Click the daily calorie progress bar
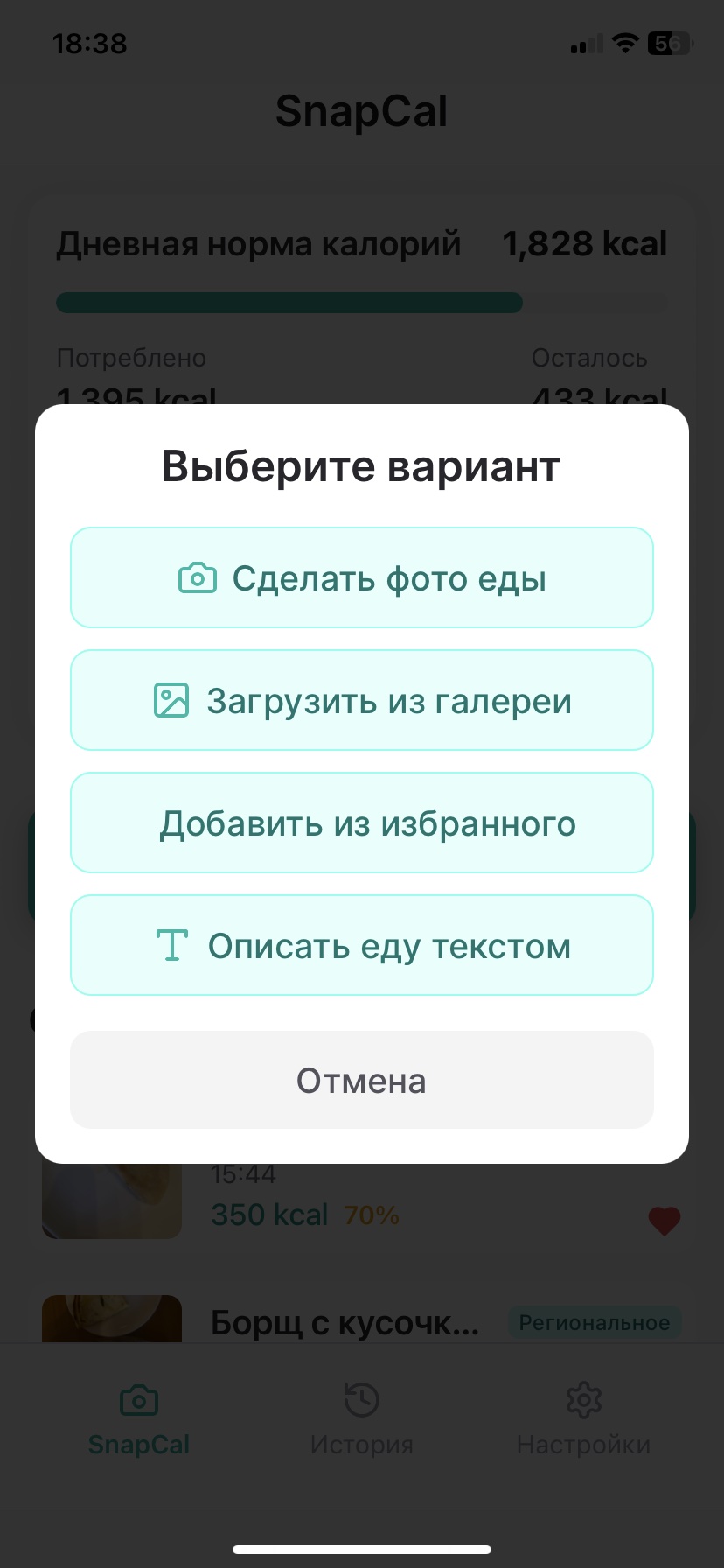Image resolution: width=724 pixels, height=1568 pixels. pos(361,302)
